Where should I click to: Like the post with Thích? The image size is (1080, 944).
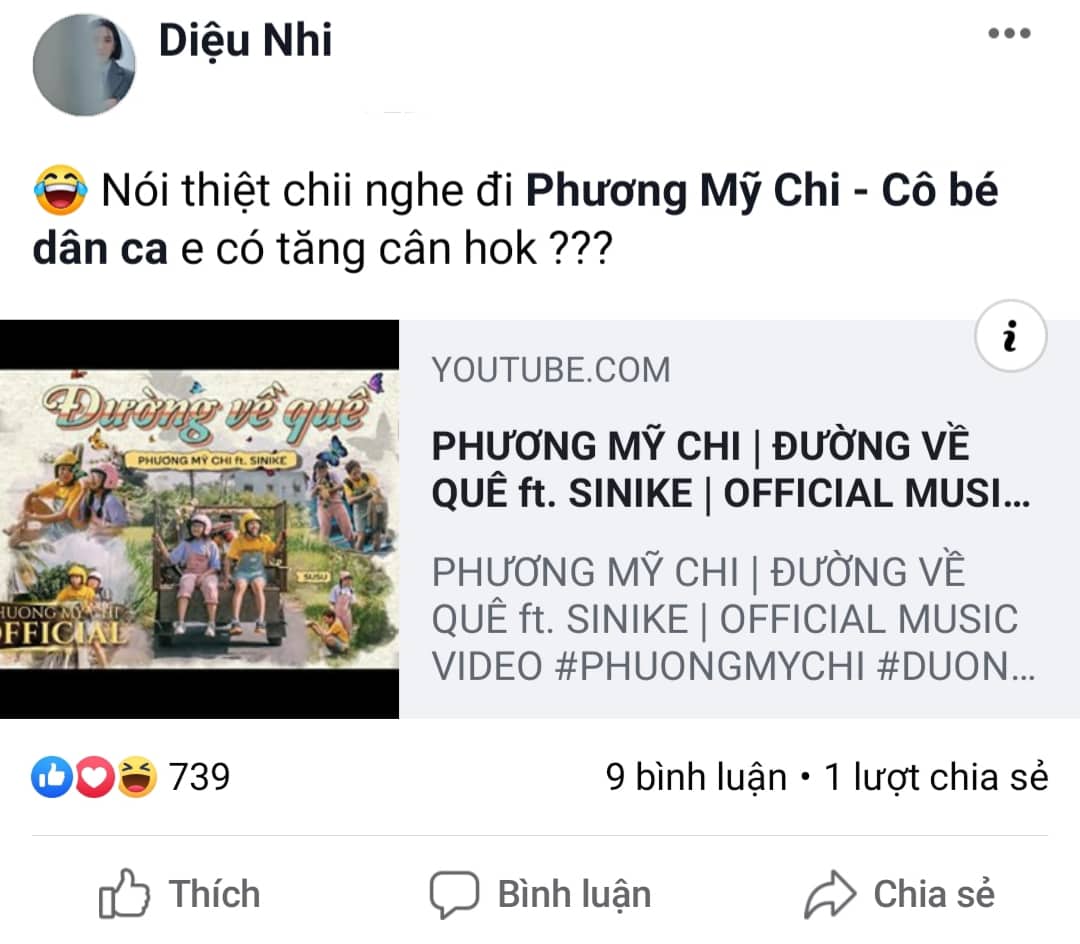click(180, 894)
